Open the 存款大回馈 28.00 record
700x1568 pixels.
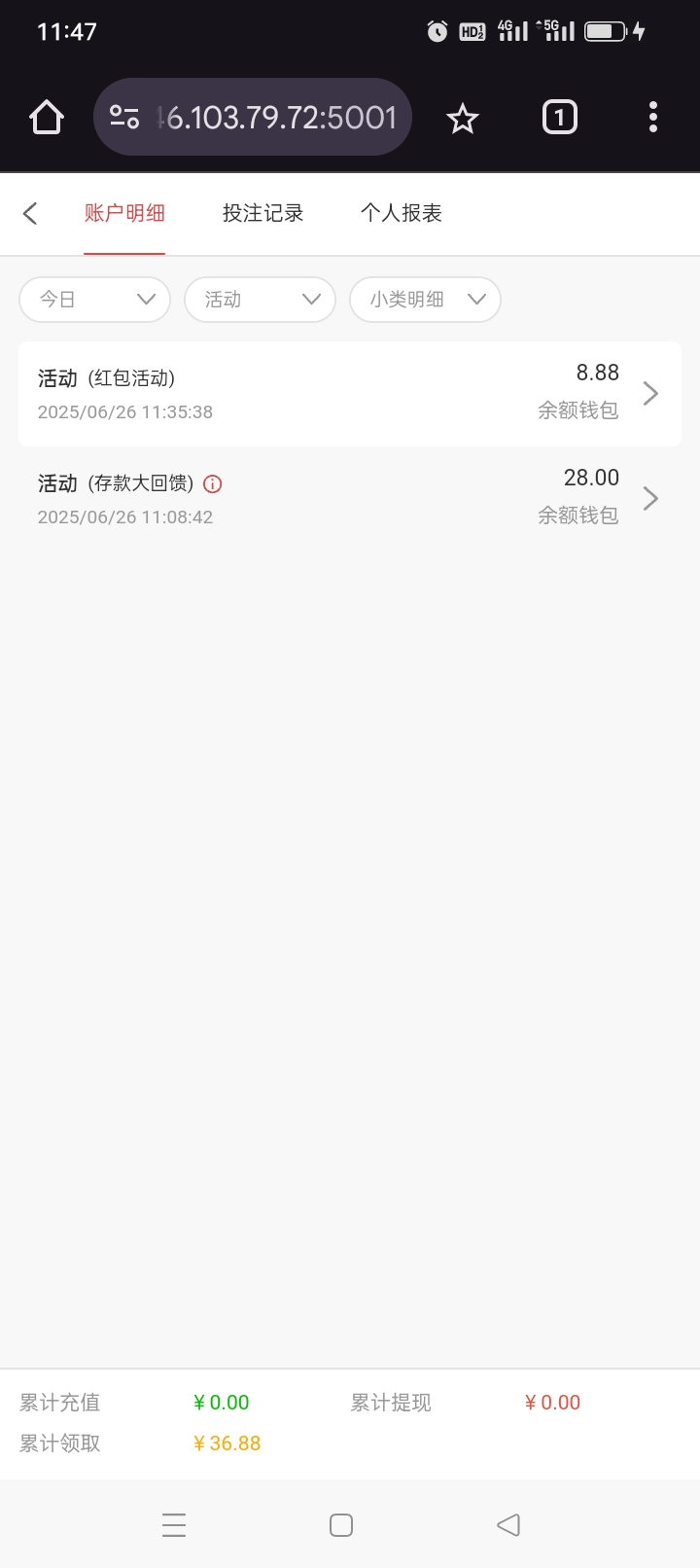[350, 498]
